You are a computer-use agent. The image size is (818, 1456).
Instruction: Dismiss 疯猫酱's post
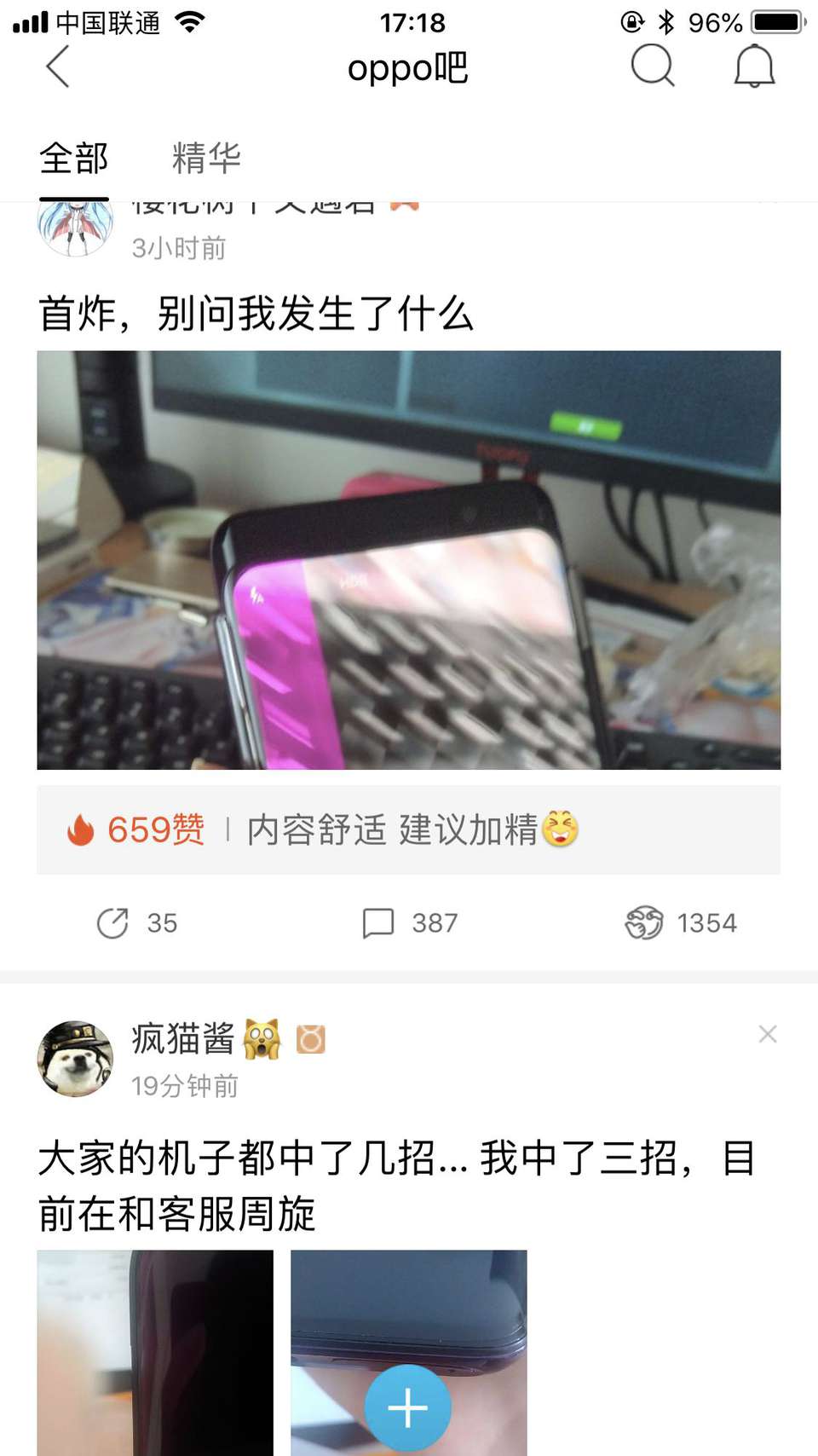pyautogui.click(x=767, y=1034)
